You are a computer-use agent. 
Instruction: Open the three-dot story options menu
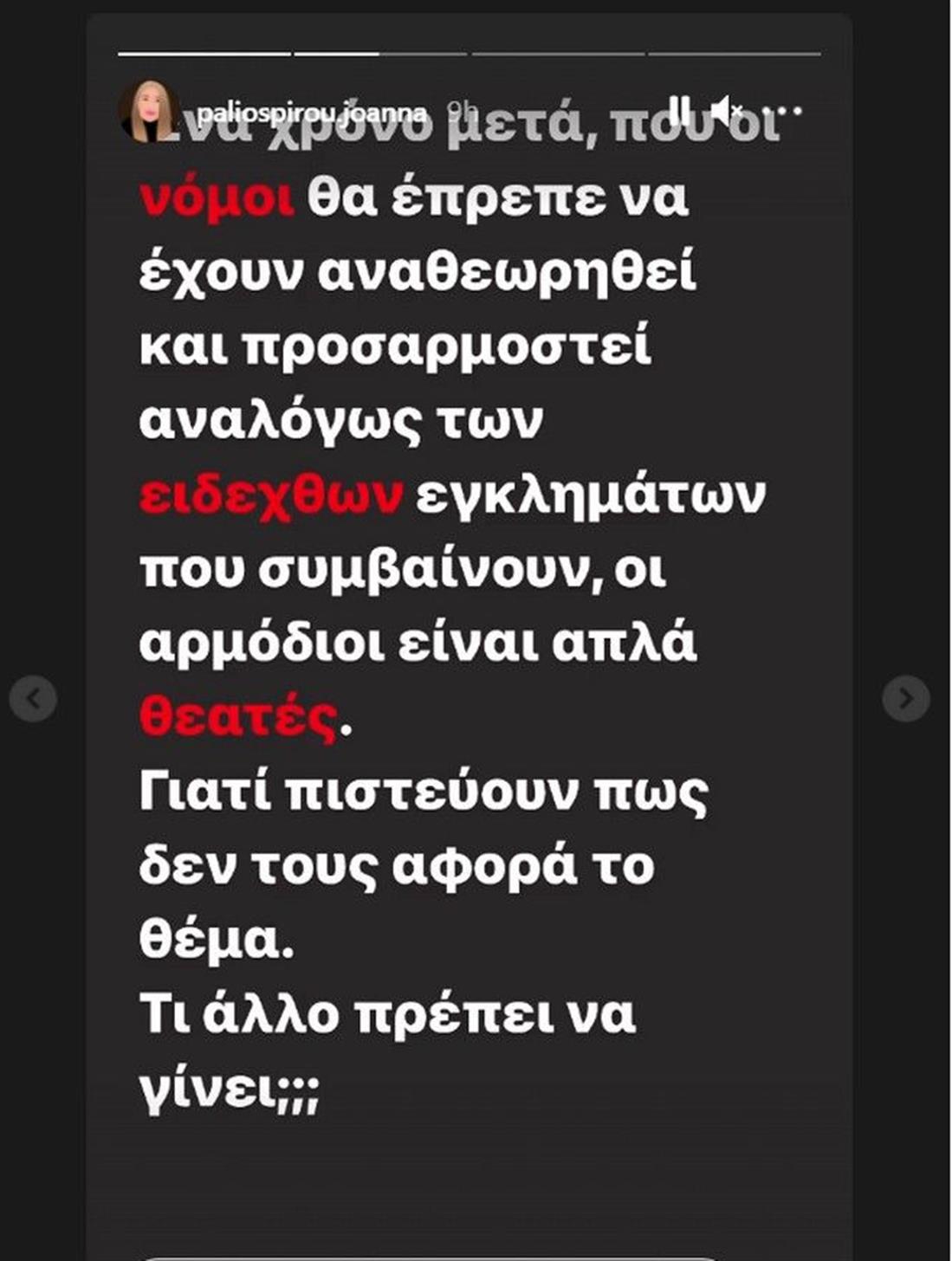[x=784, y=111]
